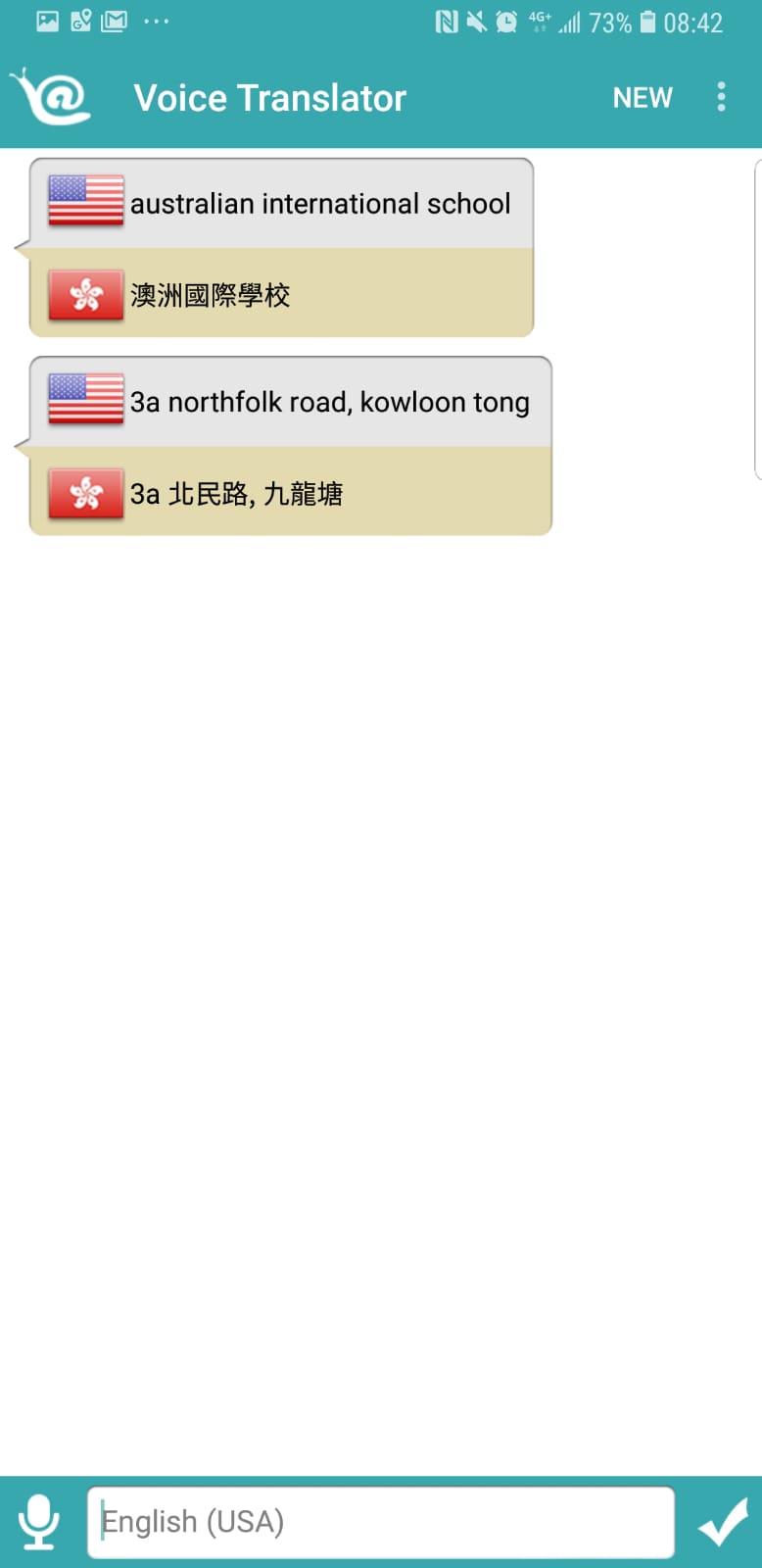Image resolution: width=762 pixels, height=1568 pixels.
Task: Select the 3a northfolk road translation
Action: tap(291, 447)
